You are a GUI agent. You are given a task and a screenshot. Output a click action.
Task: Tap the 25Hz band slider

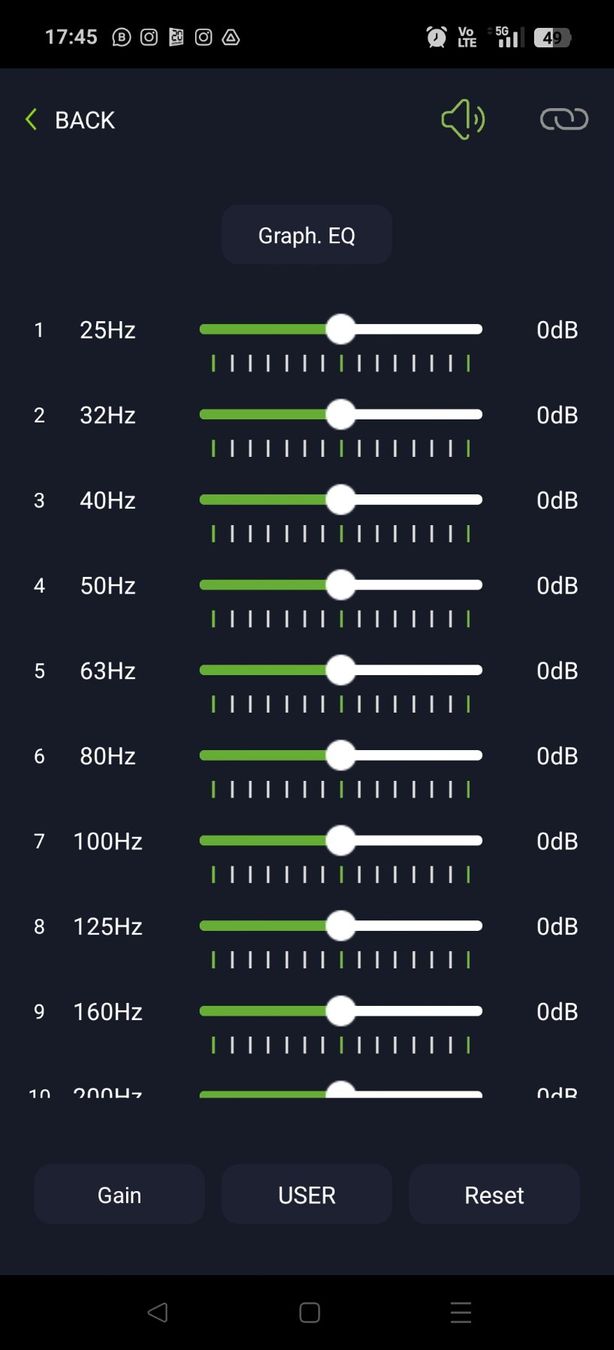(x=341, y=330)
